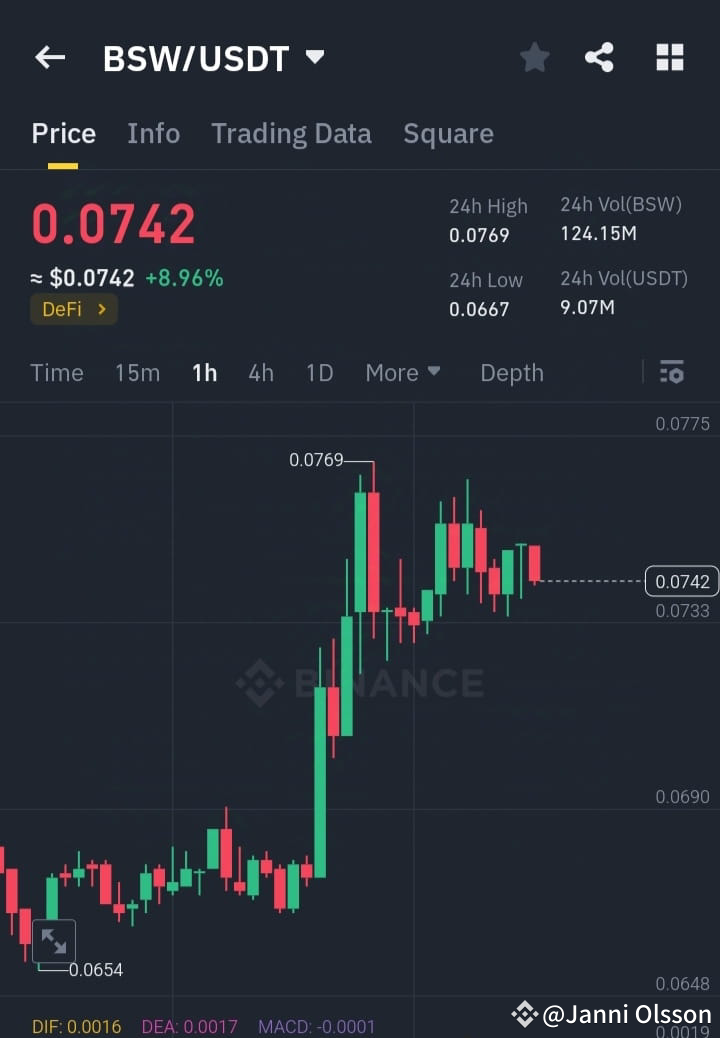Open chart settings via funnel icon
The height and width of the screenshot is (1038, 720).
[671, 372]
